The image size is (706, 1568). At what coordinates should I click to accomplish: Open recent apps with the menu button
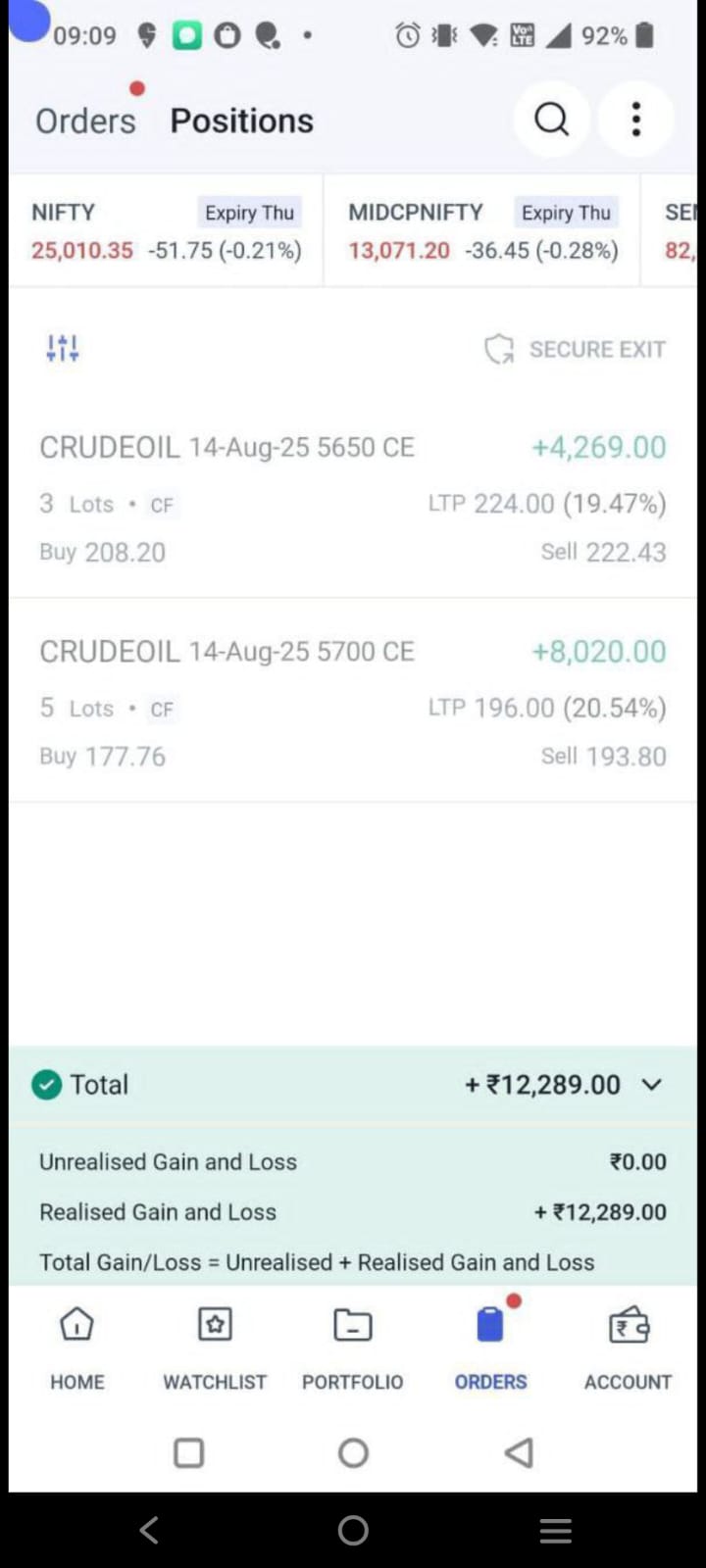555,1530
